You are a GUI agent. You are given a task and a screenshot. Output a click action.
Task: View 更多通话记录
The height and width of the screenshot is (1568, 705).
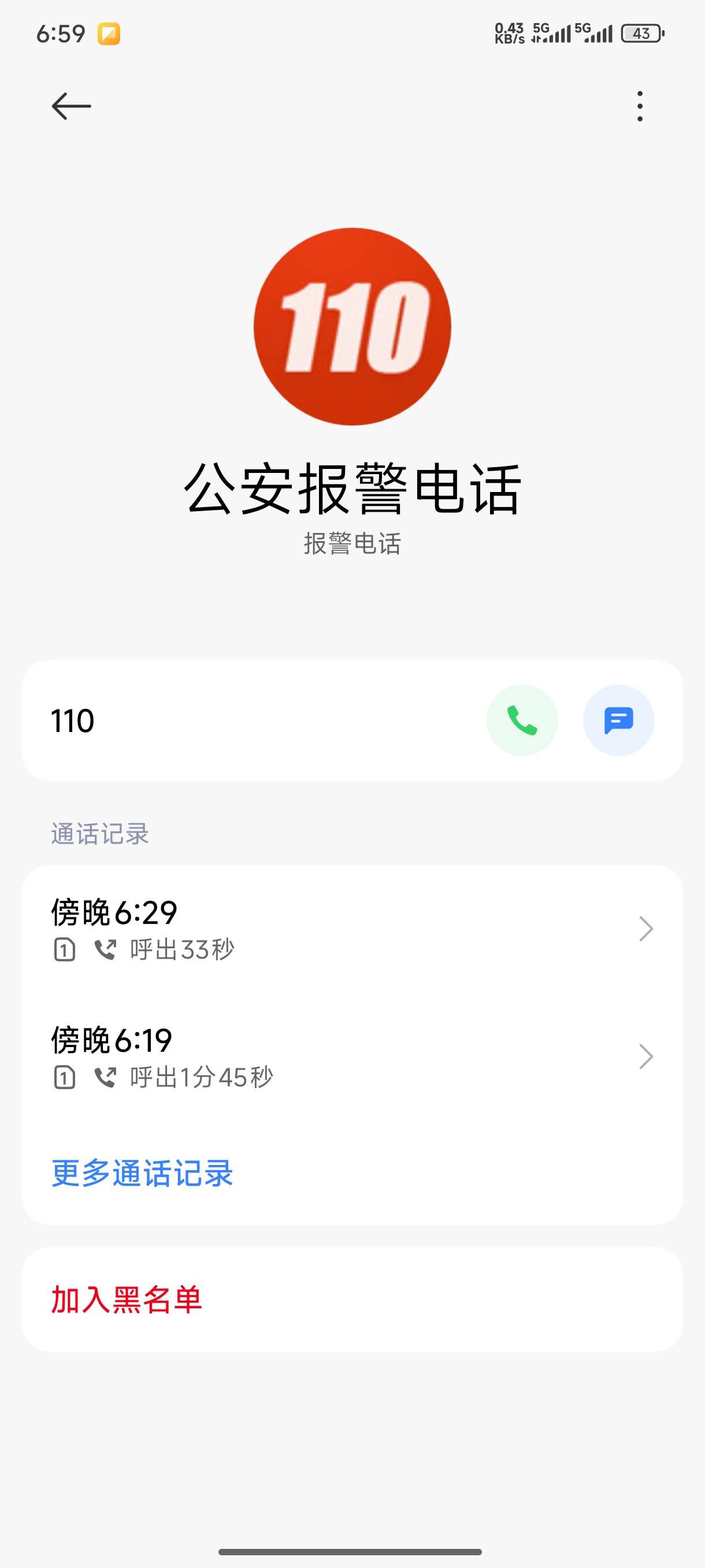point(142,1173)
